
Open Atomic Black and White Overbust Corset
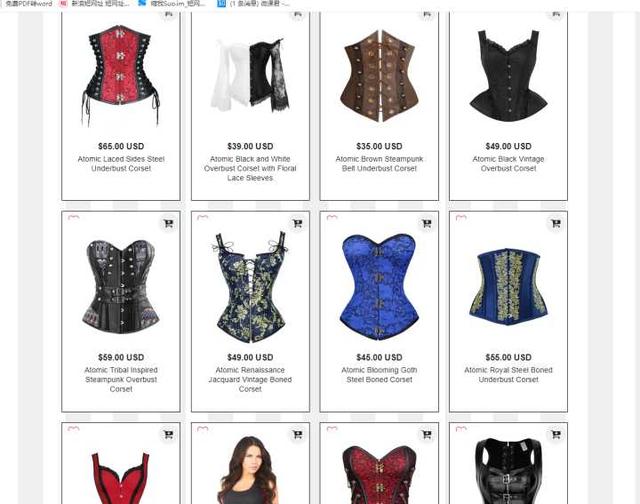(x=250, y=168)
